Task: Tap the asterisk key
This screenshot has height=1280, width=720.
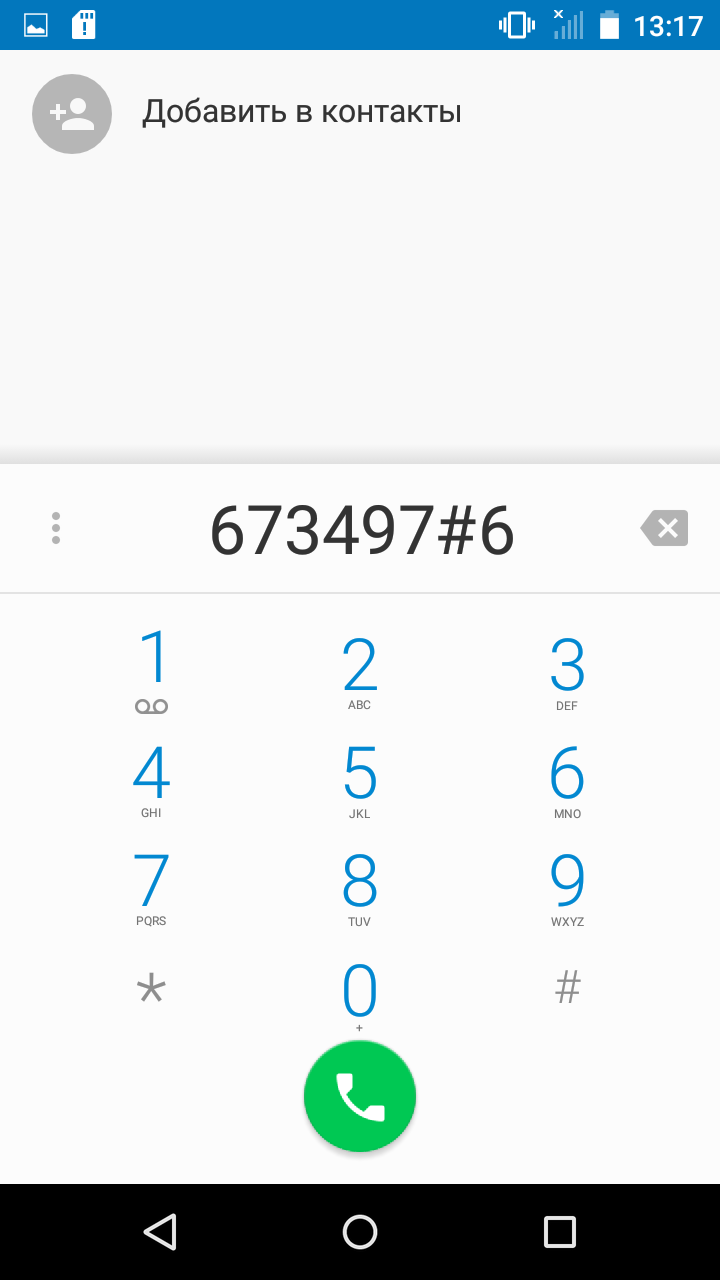Action: (x=151, y=990)
